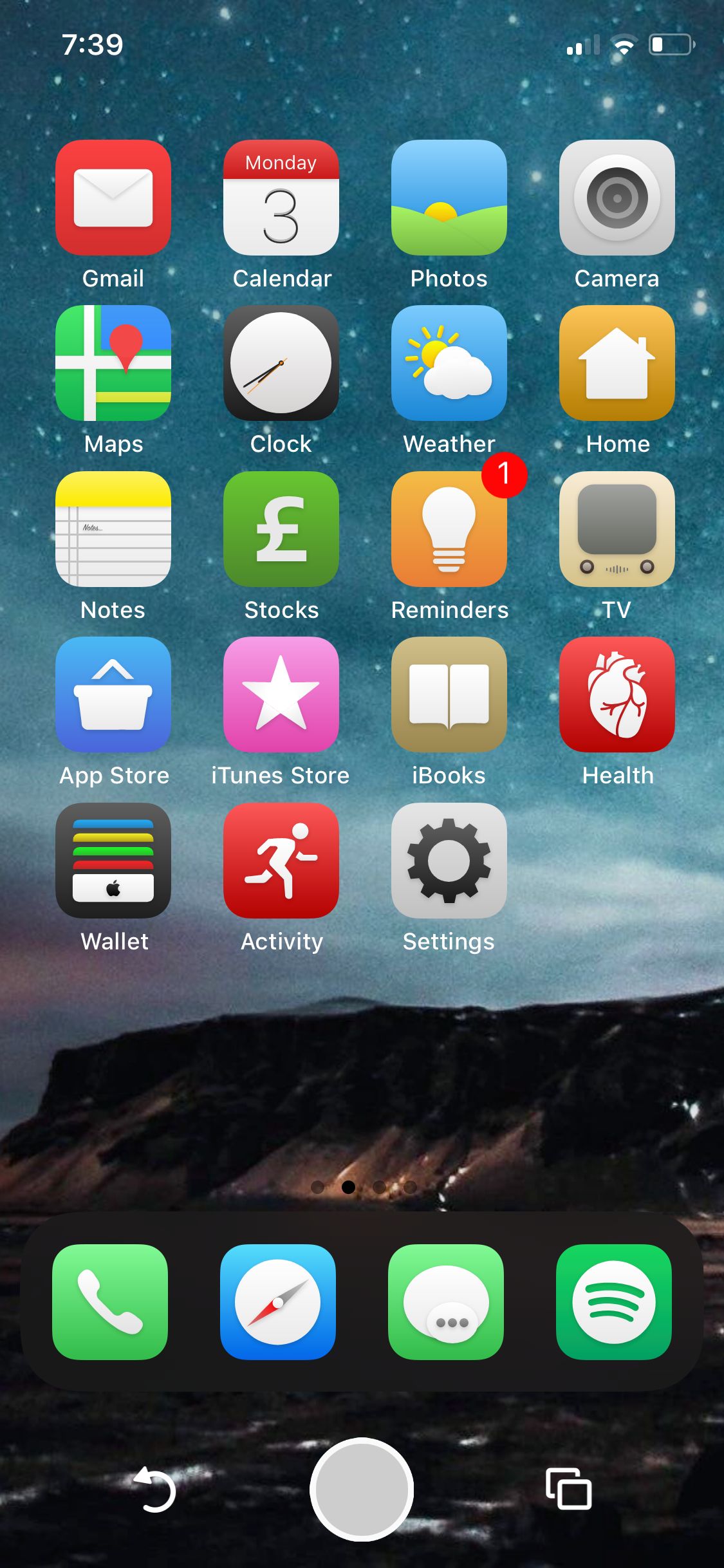Launch the Stocks app
724x1568 pixels.
click(281, 529)
